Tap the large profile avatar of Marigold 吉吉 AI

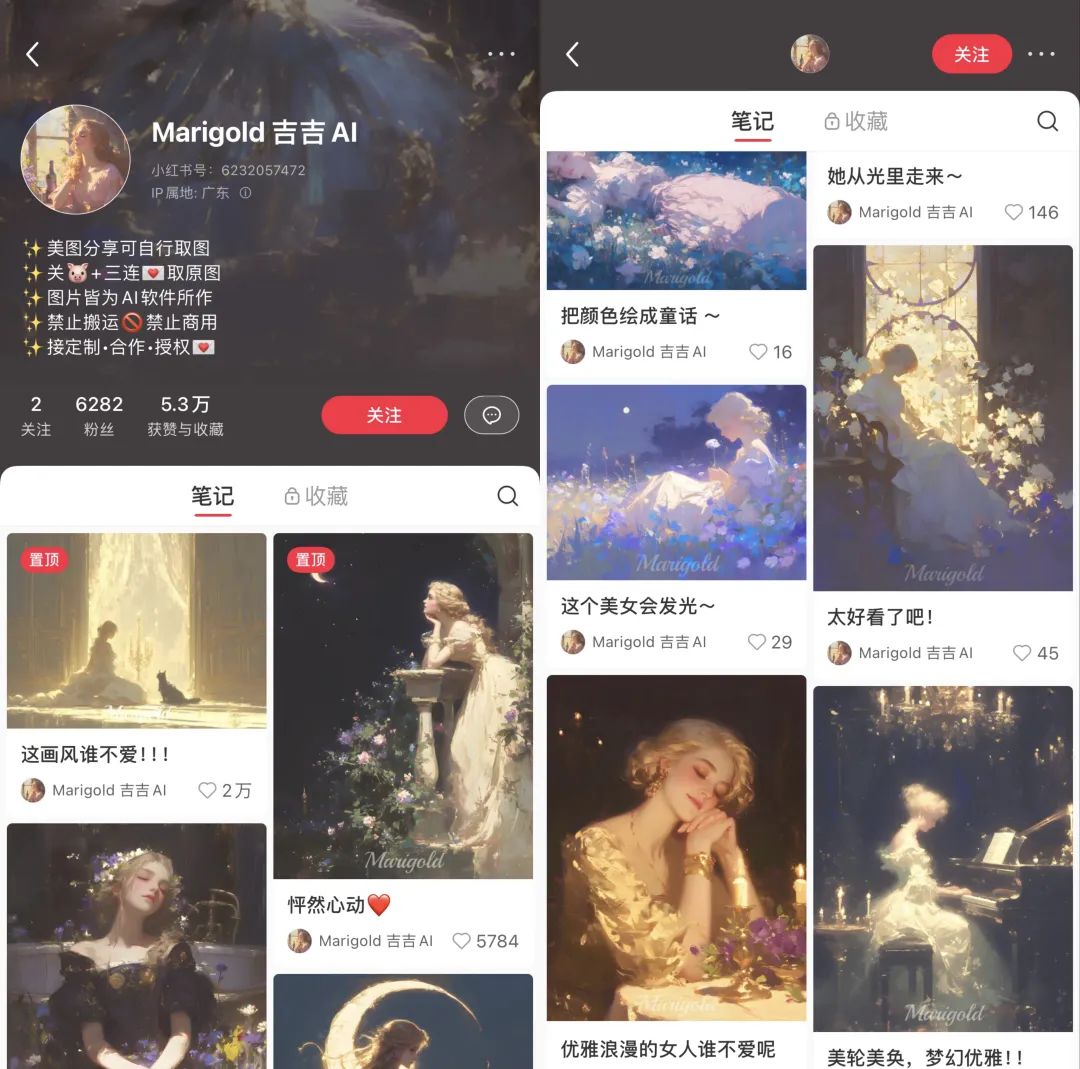76,159
